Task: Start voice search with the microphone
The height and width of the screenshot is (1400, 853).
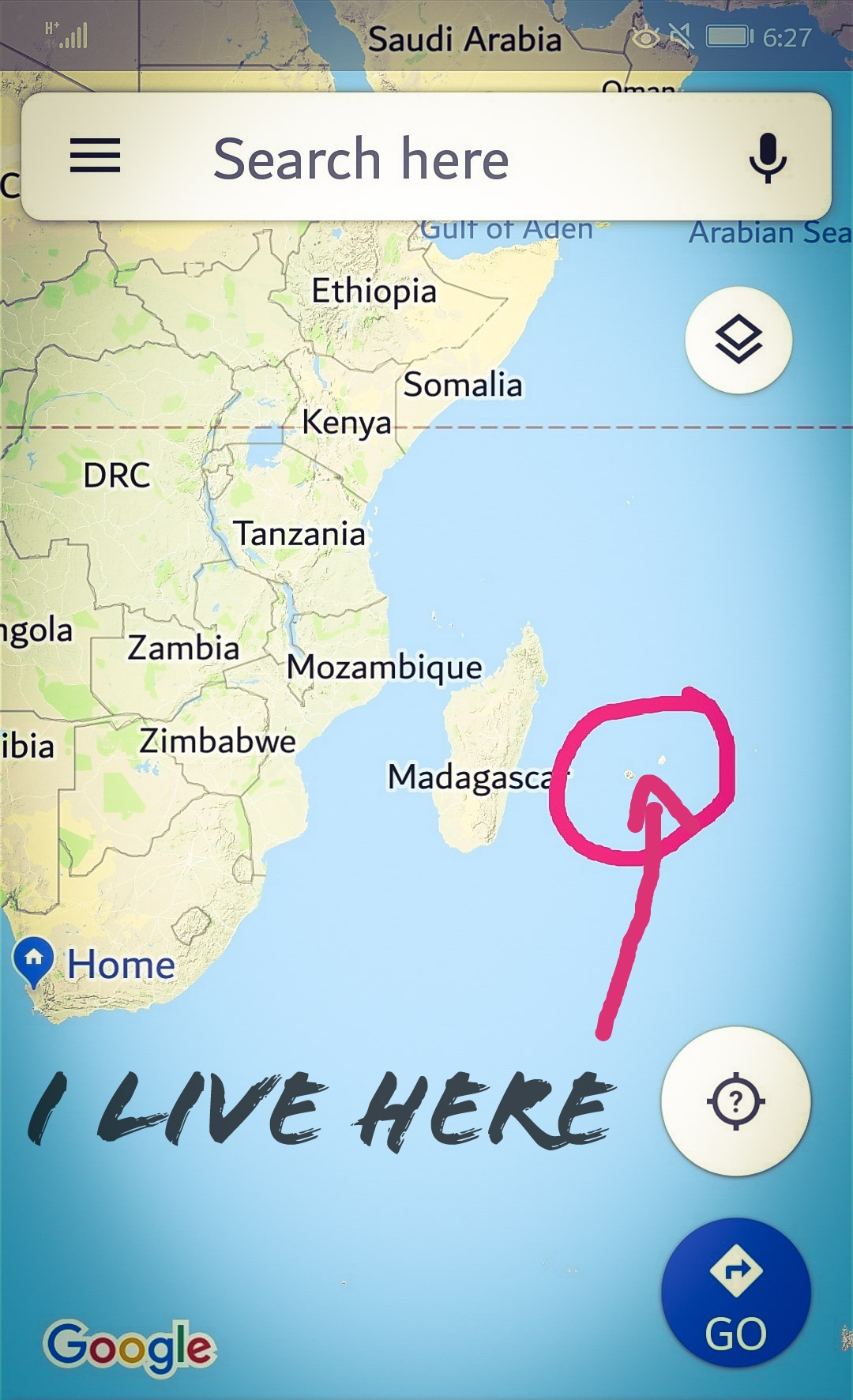Action: coord(768,158)
